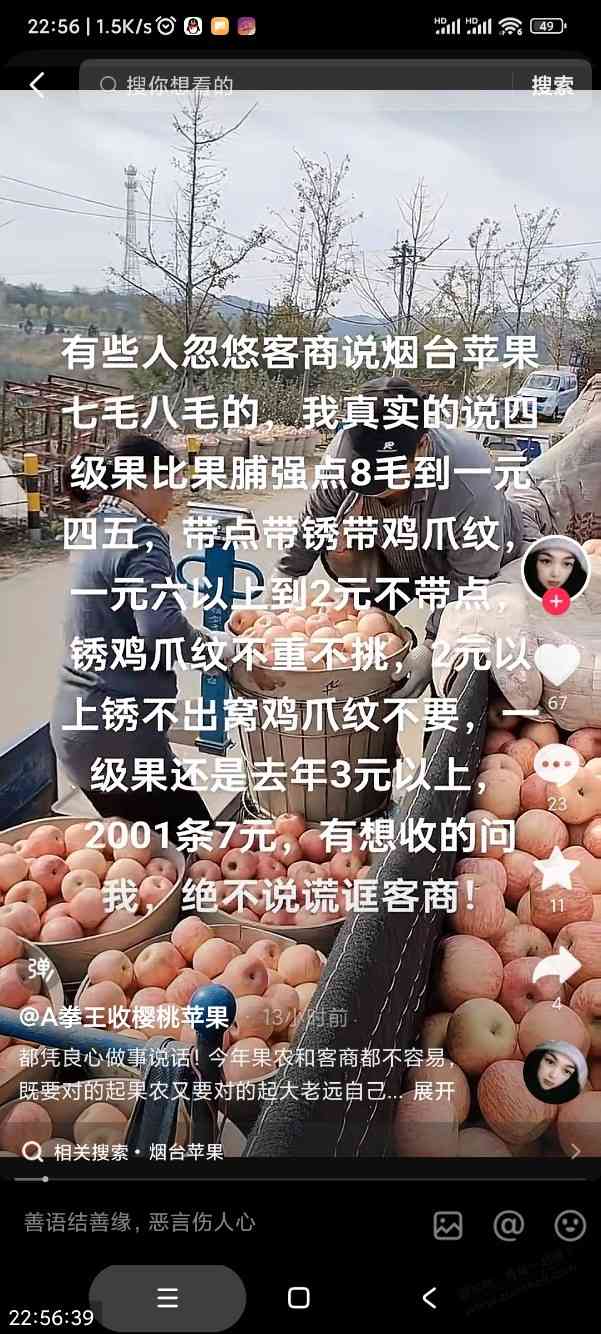The width and height of the screenshot is (601, 1334).
Task: Tap the comment field 善语结善缘
Action: pyautogui.click(x=140, y=1222)
